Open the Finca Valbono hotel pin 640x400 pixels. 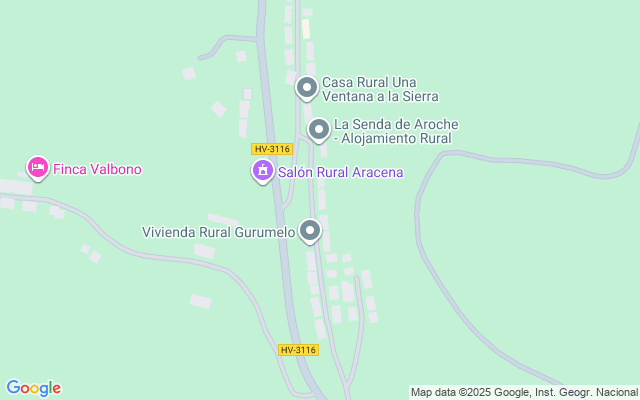tap(38, 168)
